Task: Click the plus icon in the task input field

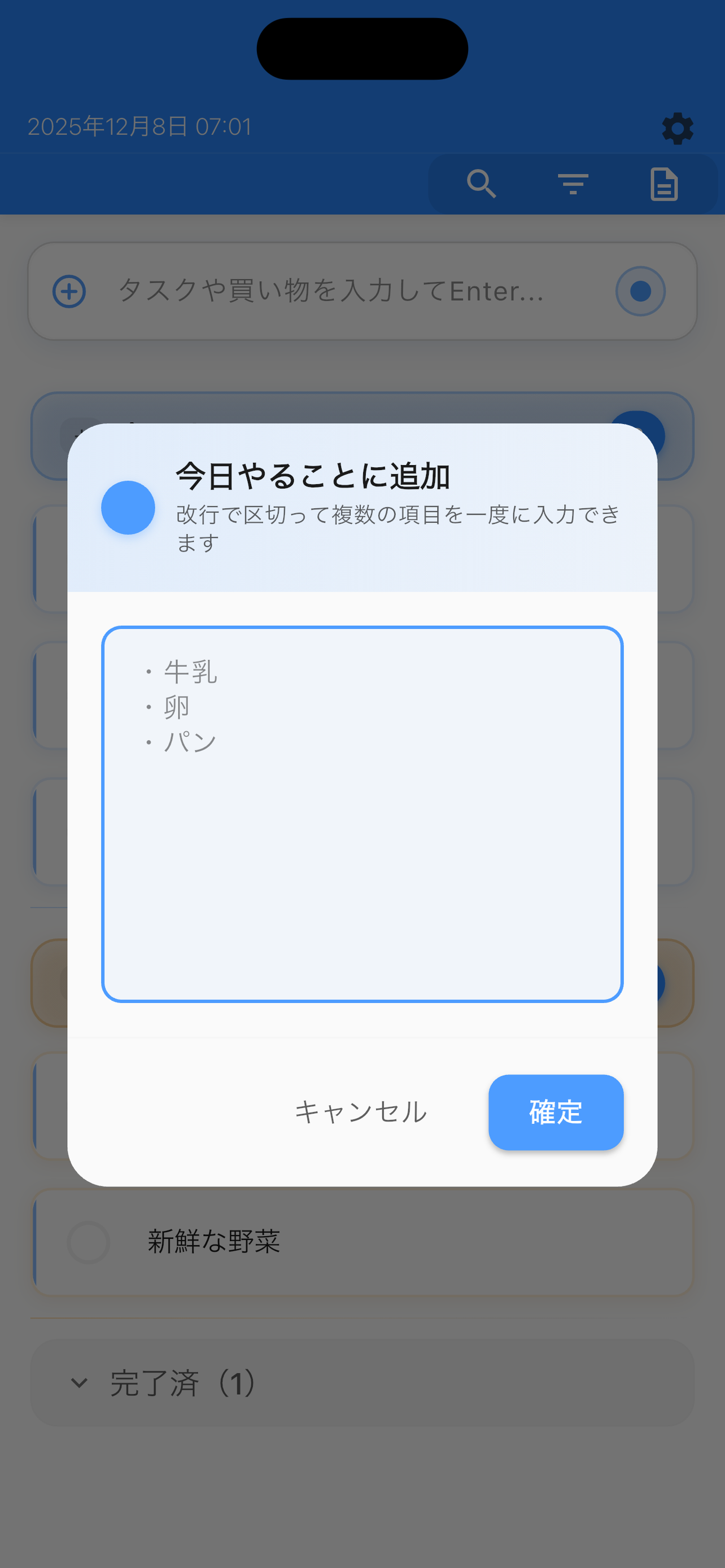Action: point(68,292)
